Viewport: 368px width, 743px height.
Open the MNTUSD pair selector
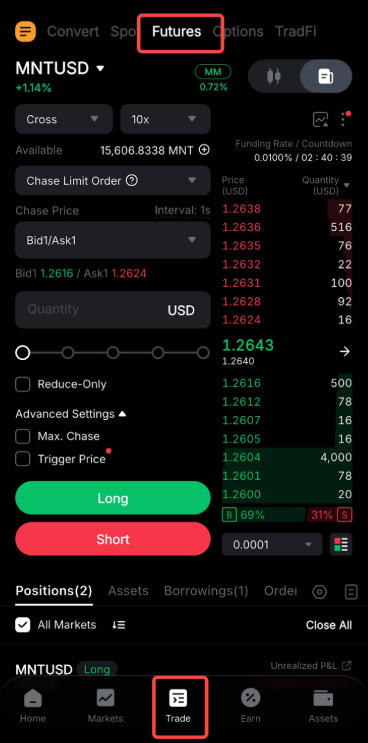click(x=60, y=69)
